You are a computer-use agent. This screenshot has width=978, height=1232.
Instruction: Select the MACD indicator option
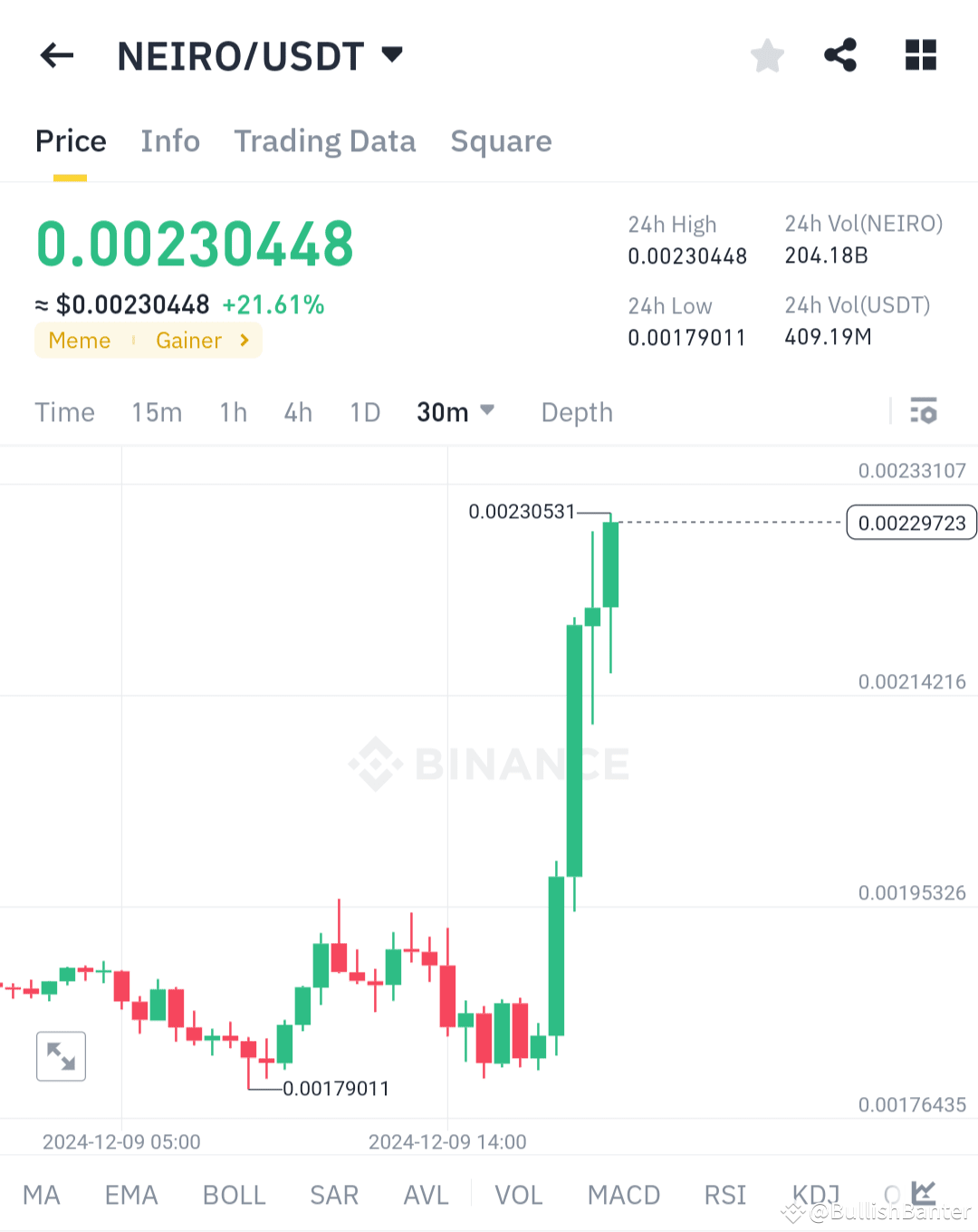point(623,1194)
